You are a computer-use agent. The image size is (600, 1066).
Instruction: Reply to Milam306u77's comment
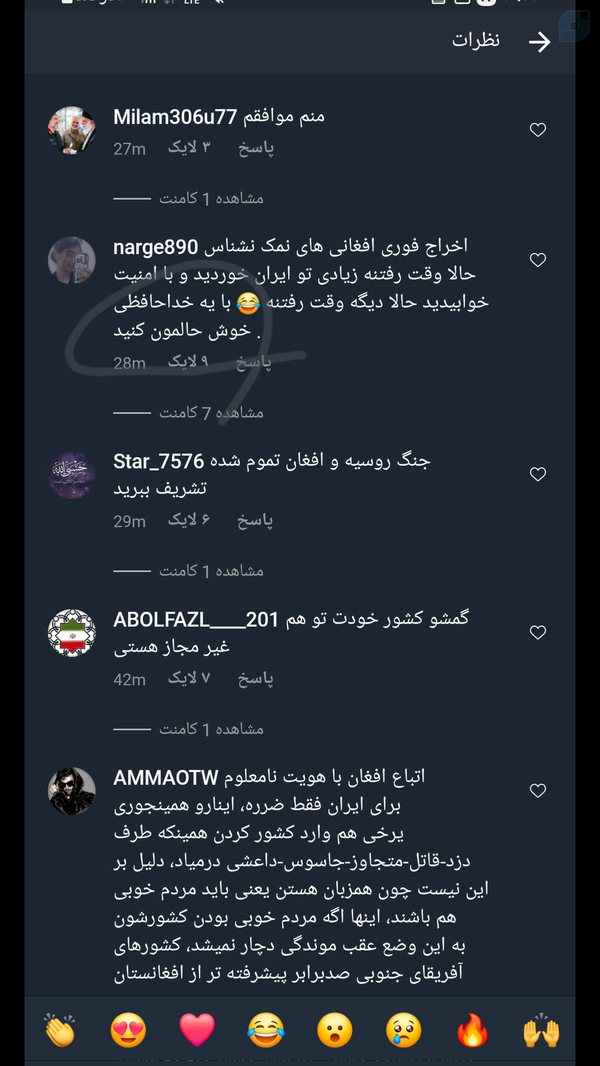click(x=255, y=149)
